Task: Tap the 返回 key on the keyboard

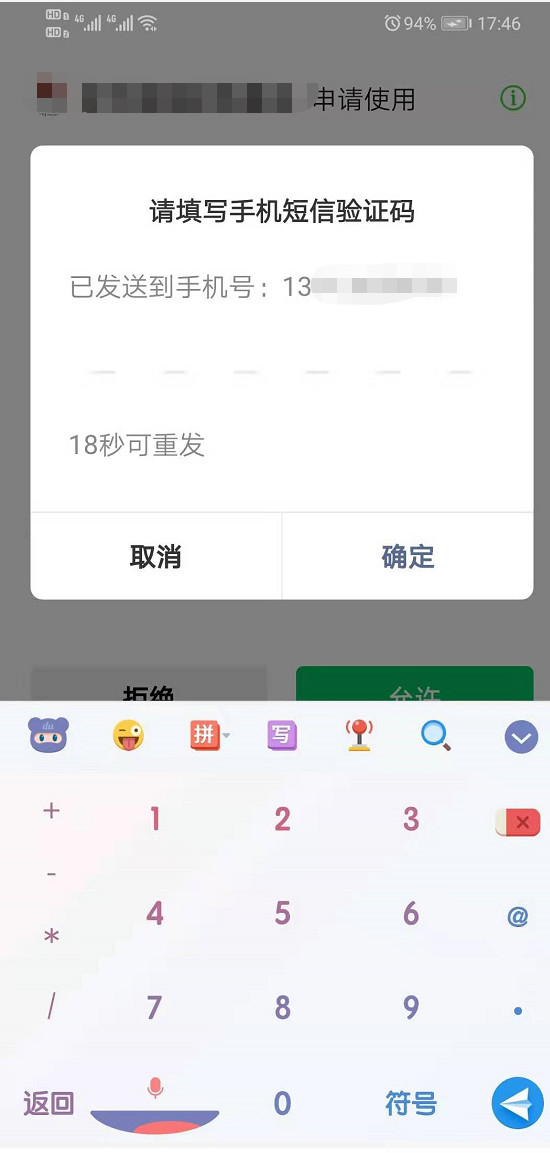Action: tap(49, 1103)
